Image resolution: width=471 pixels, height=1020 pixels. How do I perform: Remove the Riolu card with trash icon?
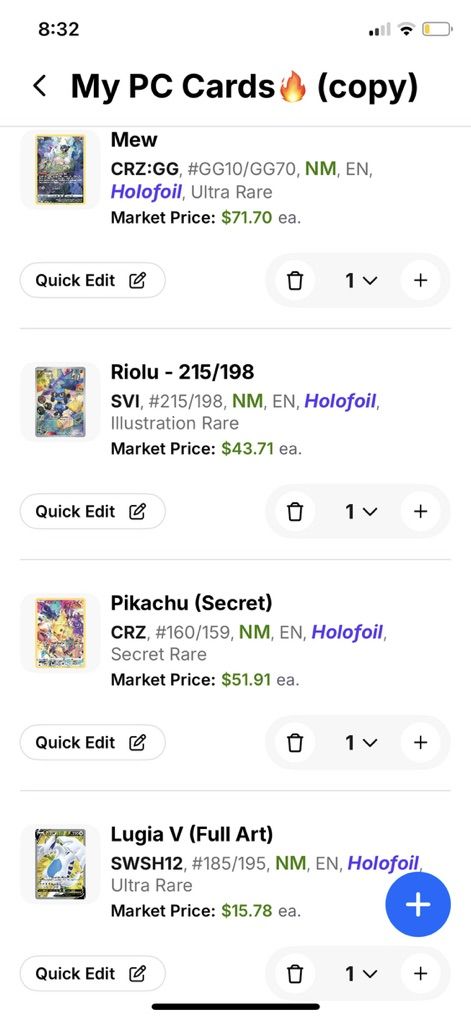tap(295, 511)
